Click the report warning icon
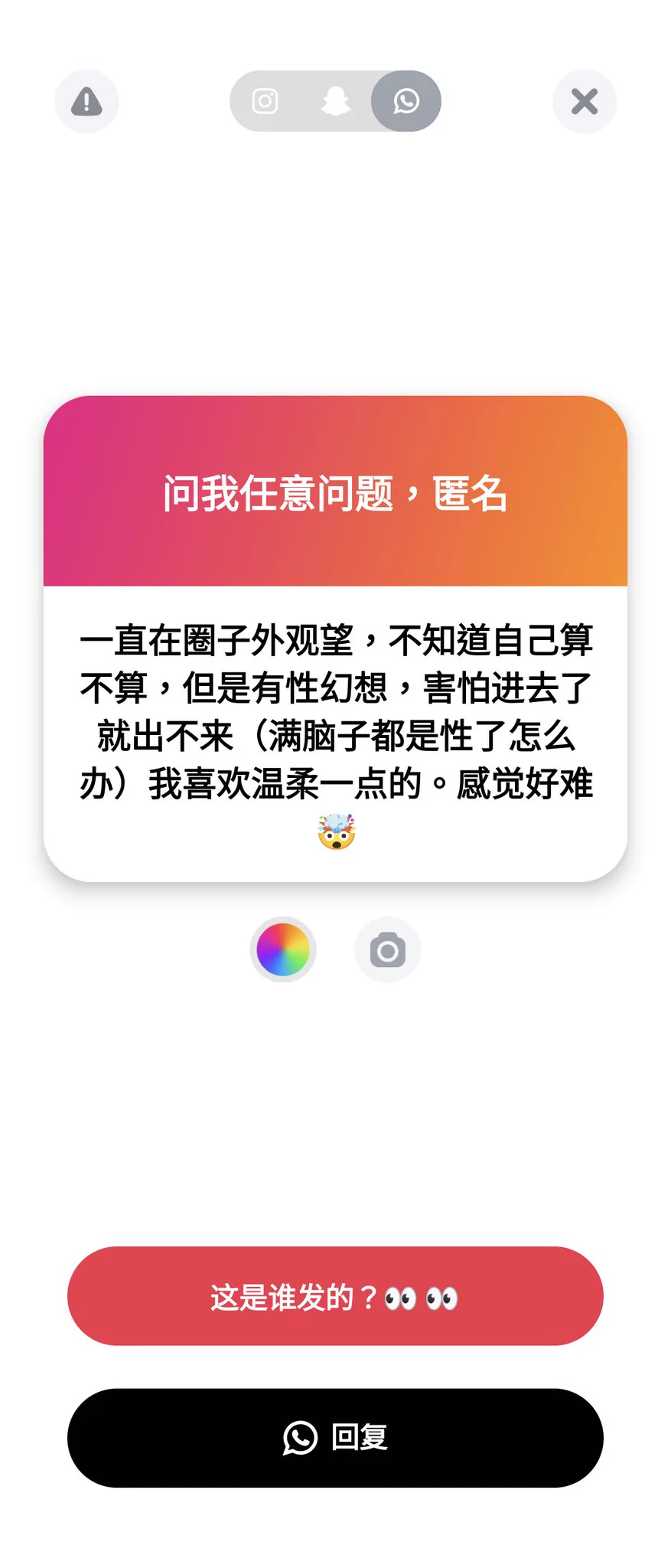671x1568 pixels. (x=86, y=101)
